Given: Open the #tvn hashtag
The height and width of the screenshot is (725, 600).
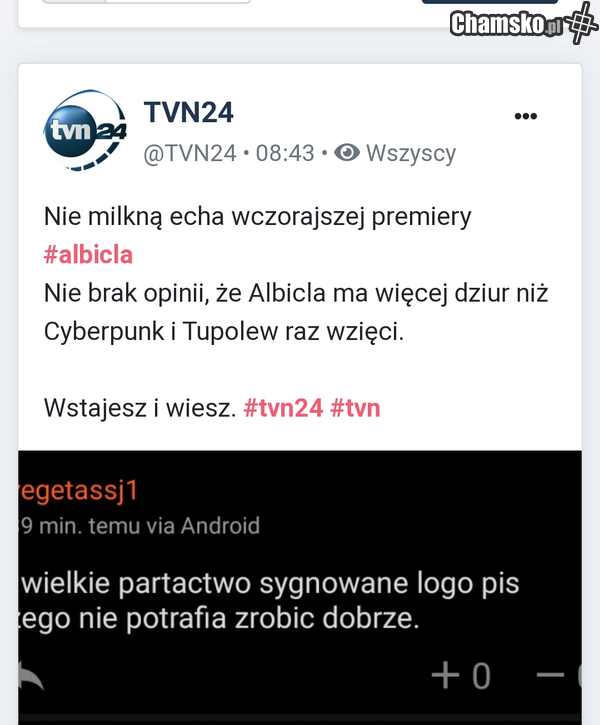Looking at the screenshot, I should point(355,408).
